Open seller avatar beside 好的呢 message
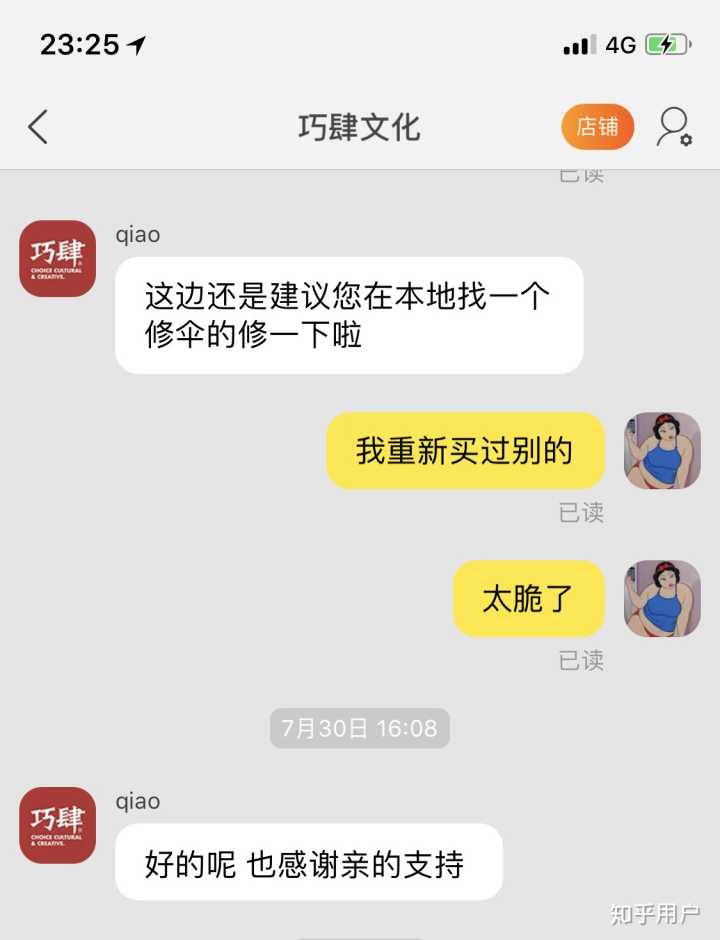The height and width of the screenshot is (940, 720). (58, 825)
